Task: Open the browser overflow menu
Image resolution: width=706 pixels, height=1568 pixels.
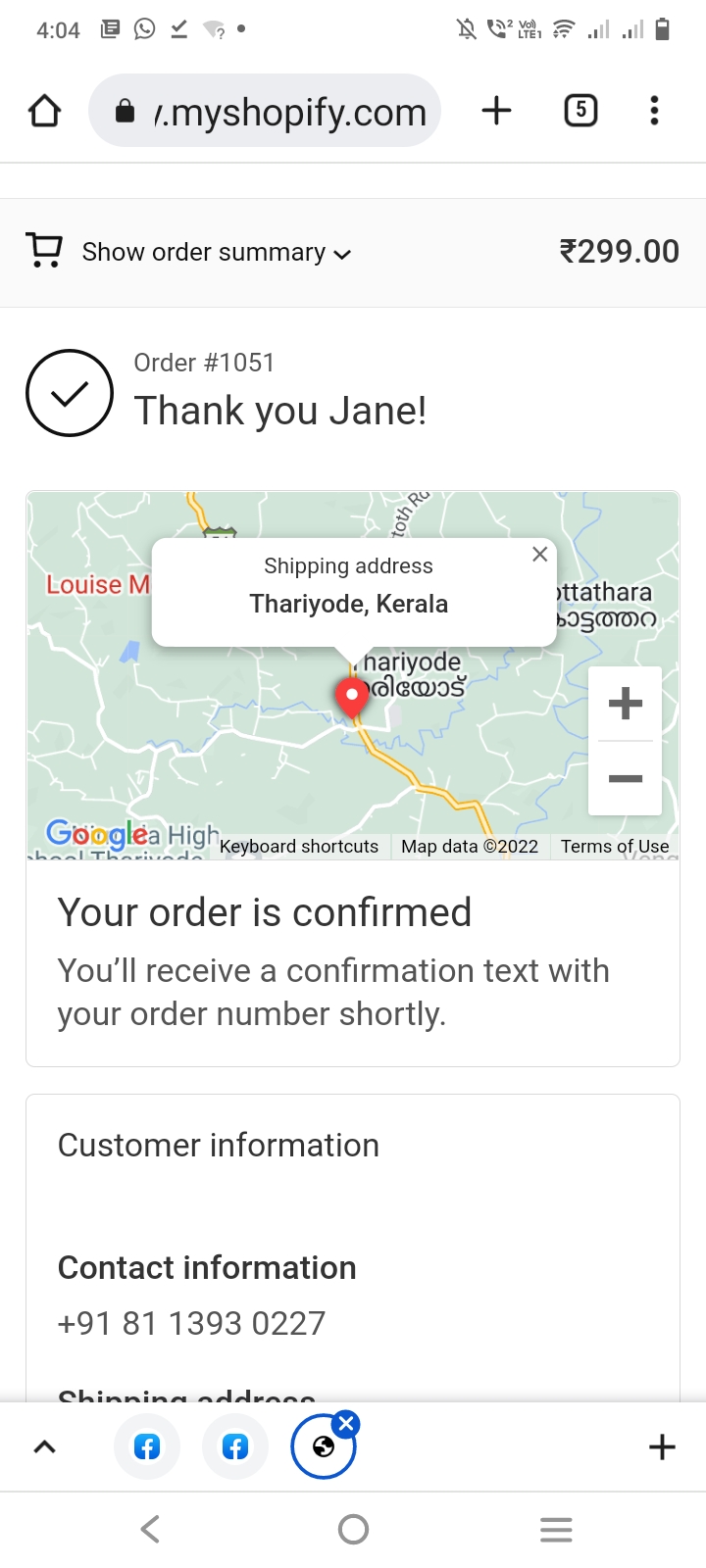Action: coord(654,111)
